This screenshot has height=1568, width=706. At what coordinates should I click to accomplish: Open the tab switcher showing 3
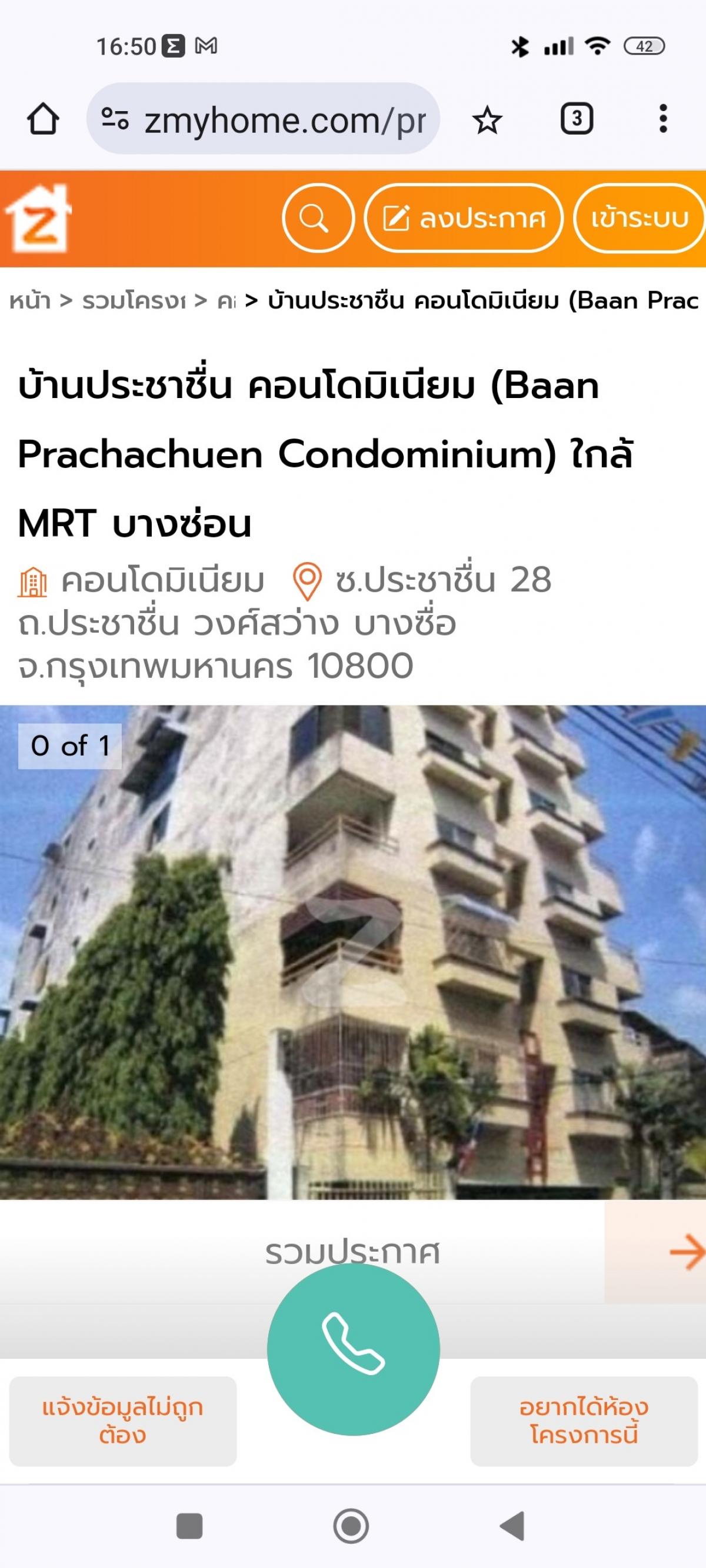[576, 119]
